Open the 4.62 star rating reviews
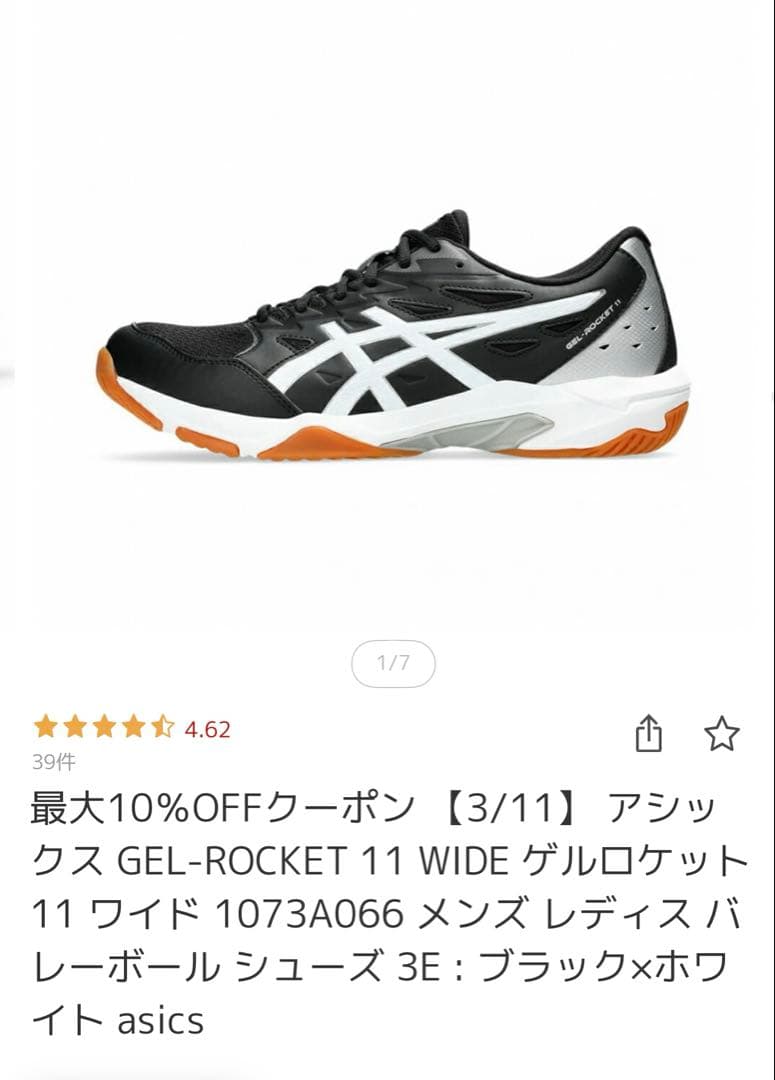Image resolution: width=775 pixels, height=1080 pixels. (132, 728)
